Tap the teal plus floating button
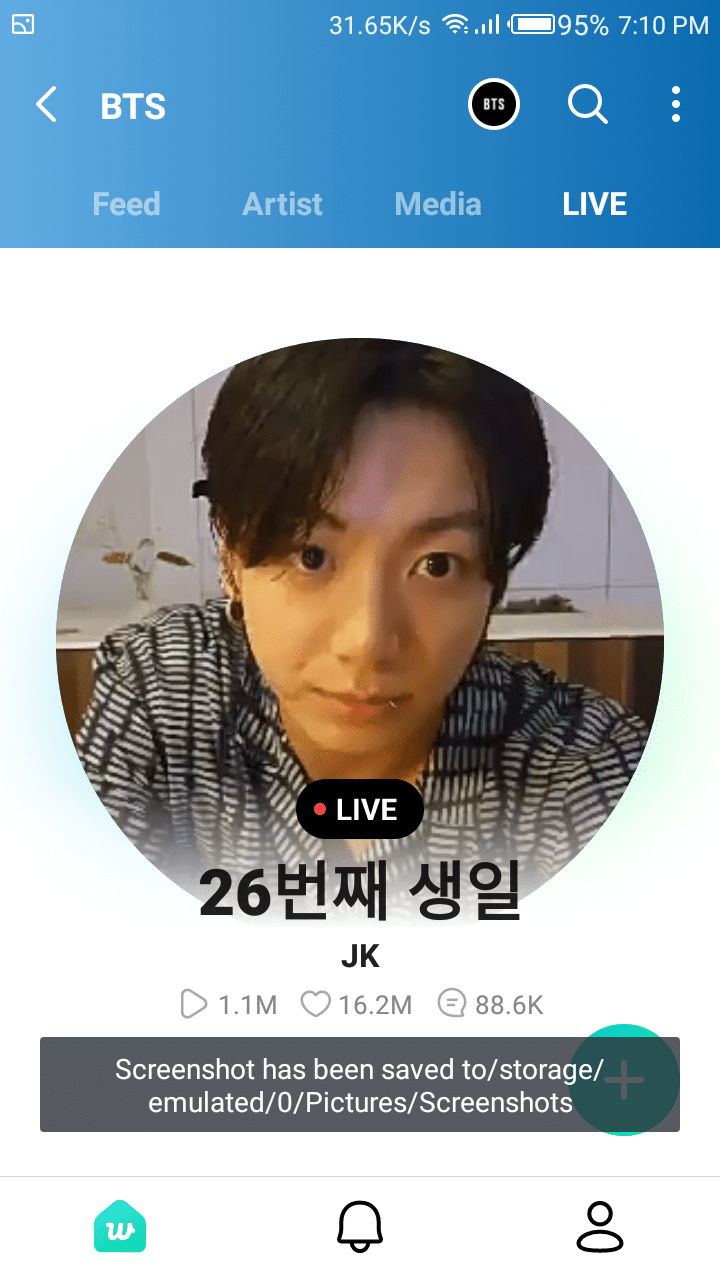720x1280 pixels. (x=624, y=1081)
